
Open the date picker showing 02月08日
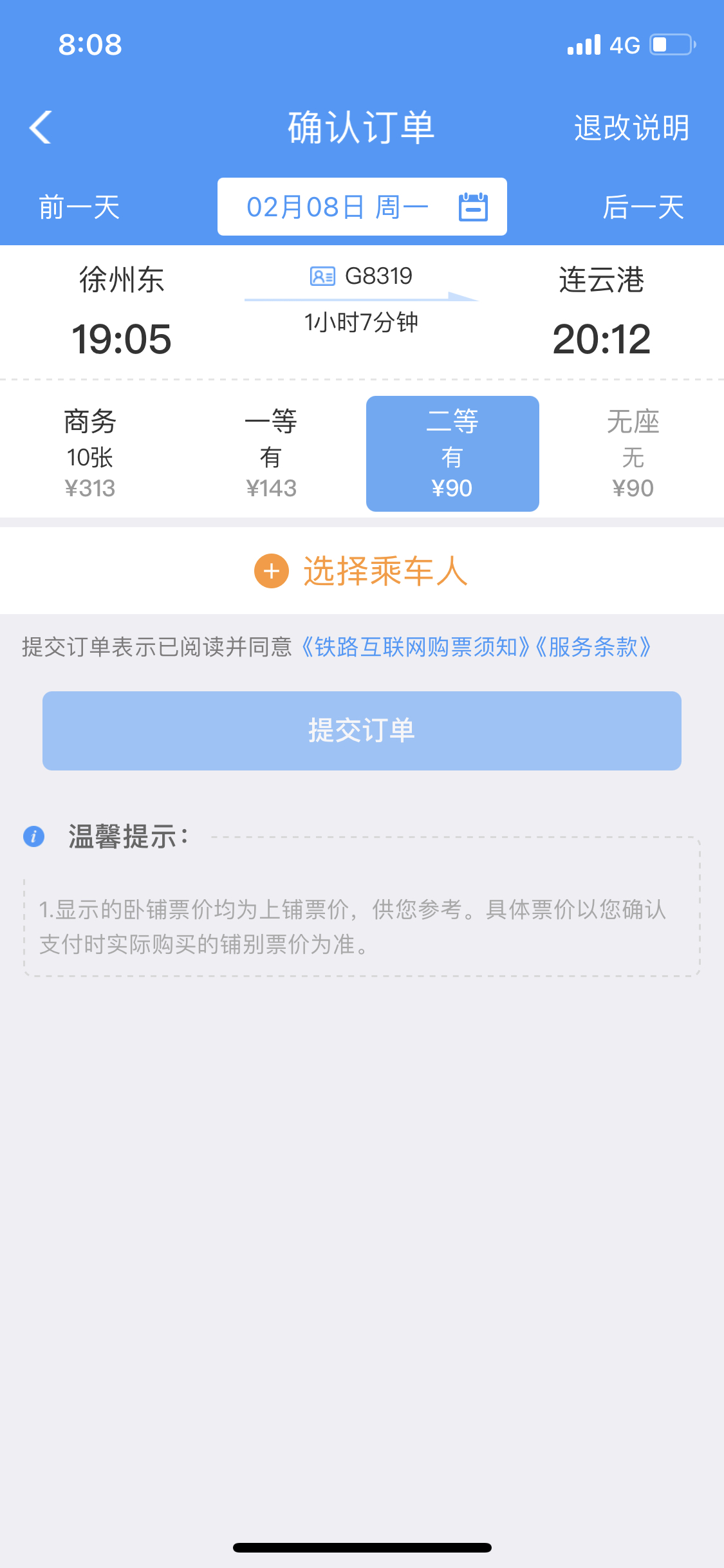point(362,207)
